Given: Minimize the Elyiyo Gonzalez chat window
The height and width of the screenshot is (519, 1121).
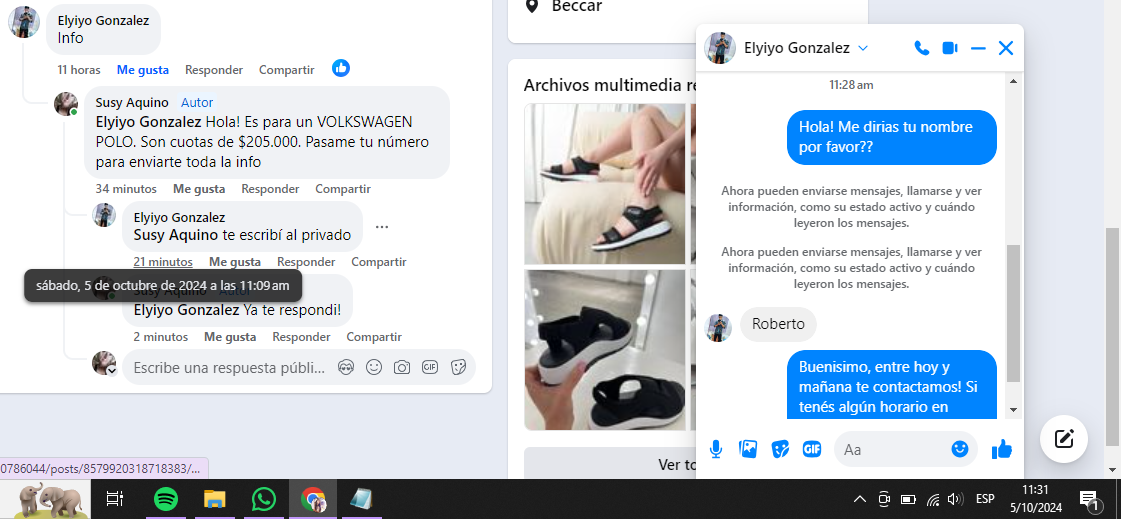Looking at the screenshot, I should [x=978, y=48].
